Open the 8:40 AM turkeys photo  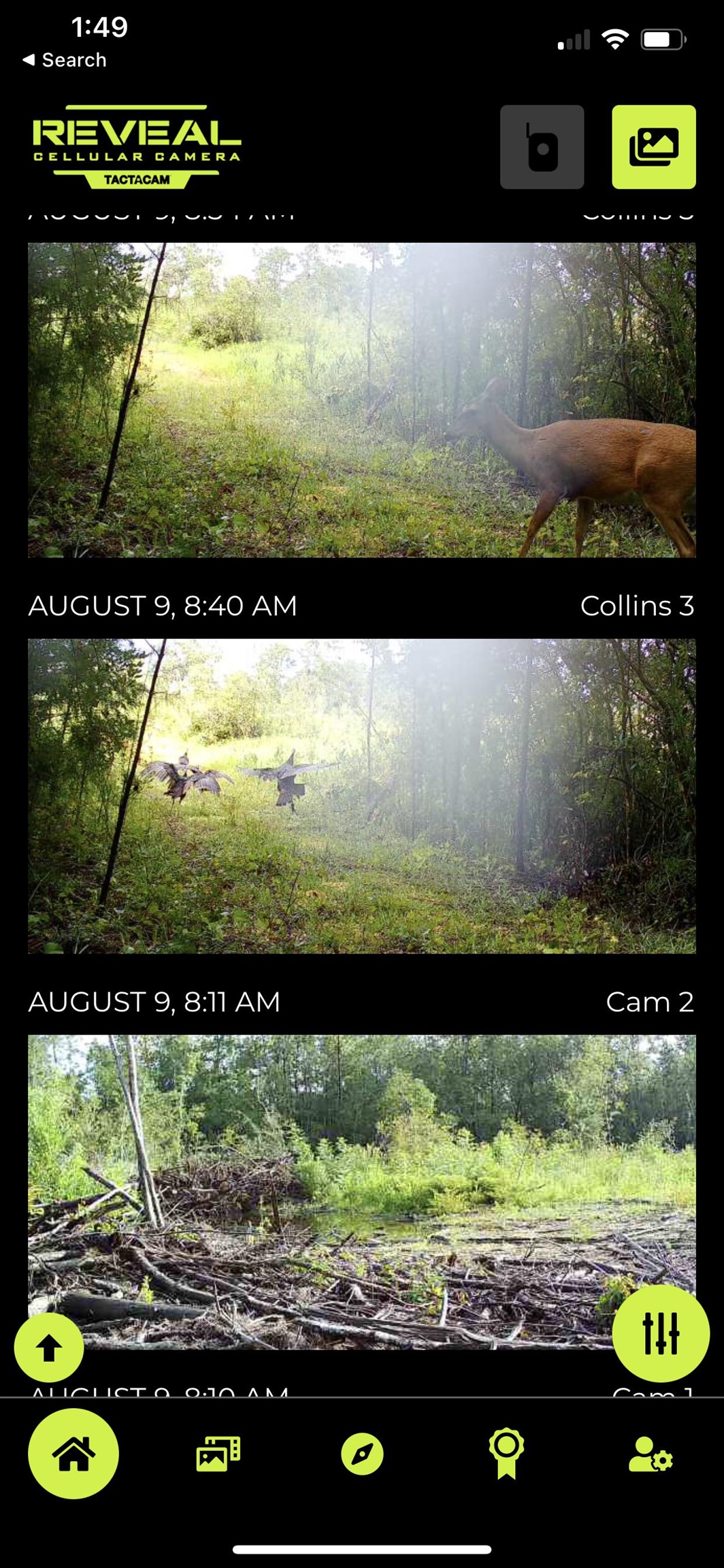coord(361,796)
